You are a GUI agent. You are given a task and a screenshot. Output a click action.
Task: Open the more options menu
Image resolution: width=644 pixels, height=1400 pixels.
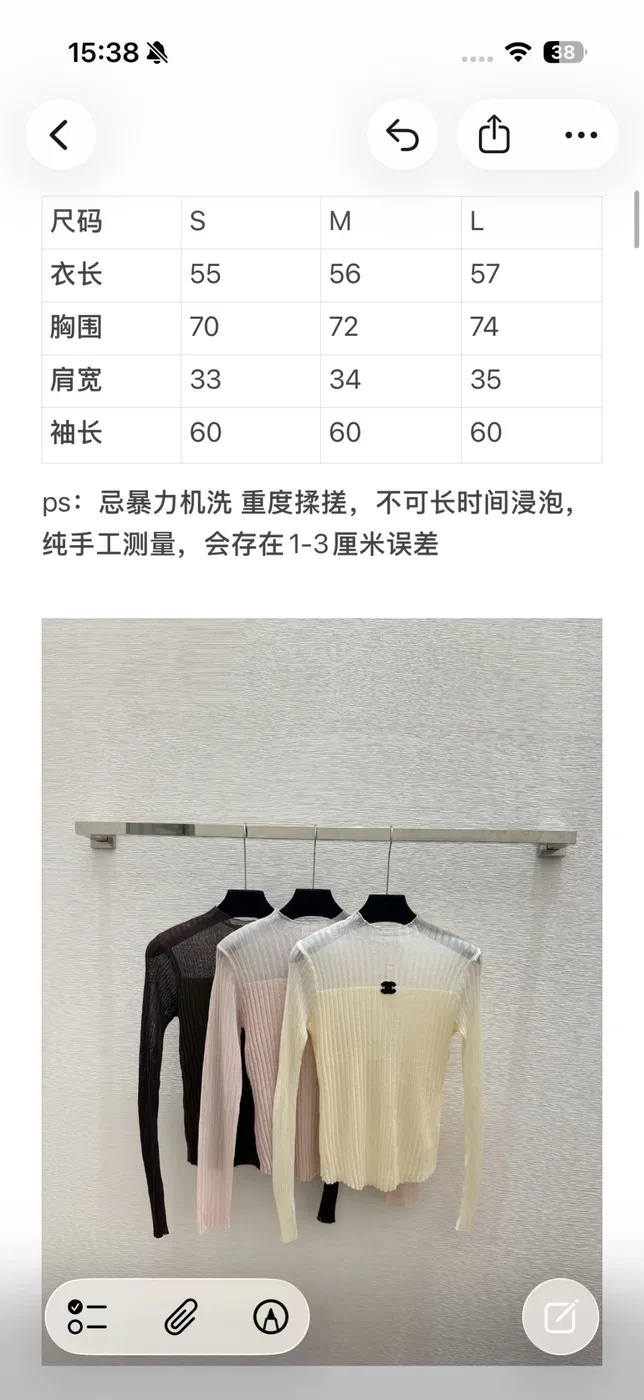[581, 134]
